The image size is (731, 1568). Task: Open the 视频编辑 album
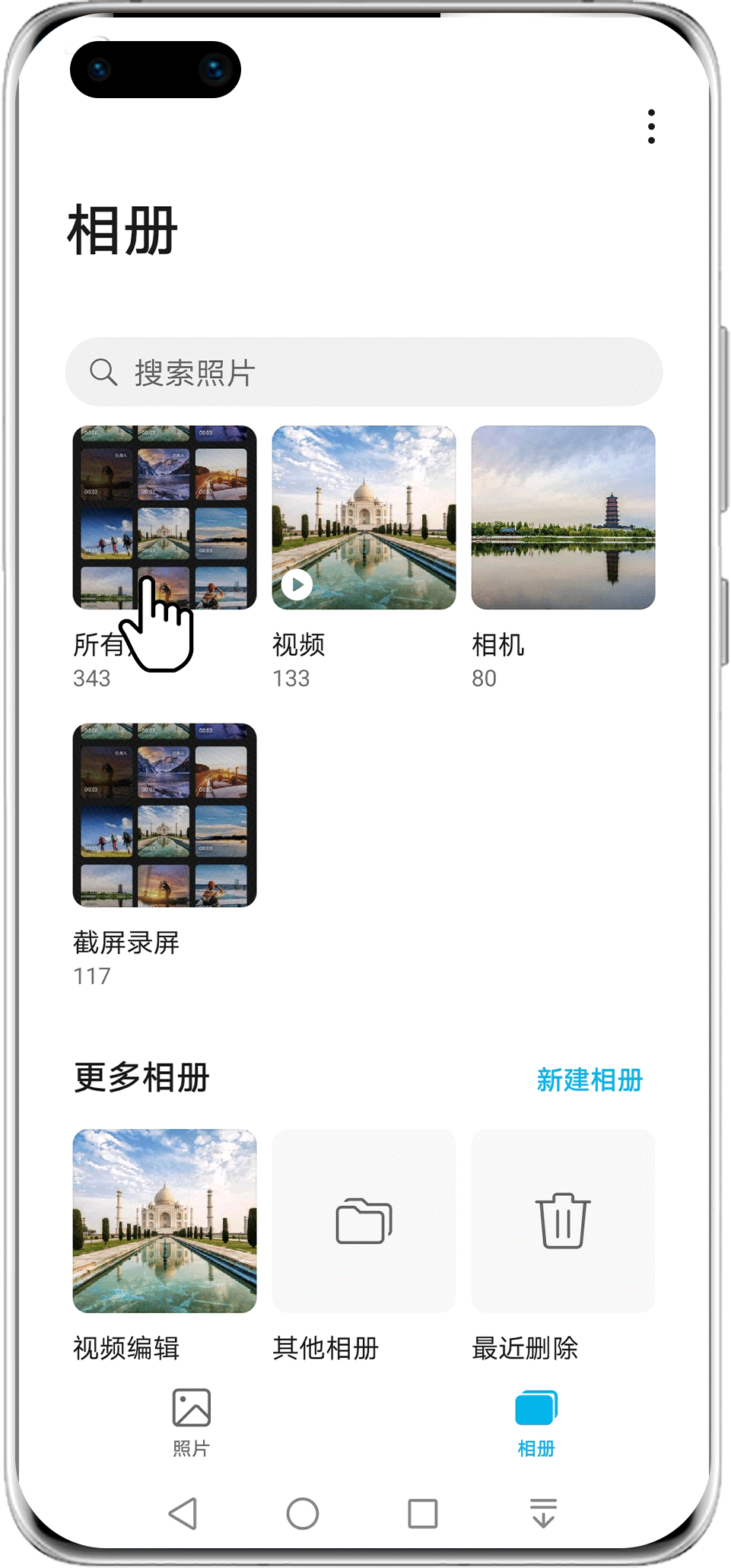164,1221
